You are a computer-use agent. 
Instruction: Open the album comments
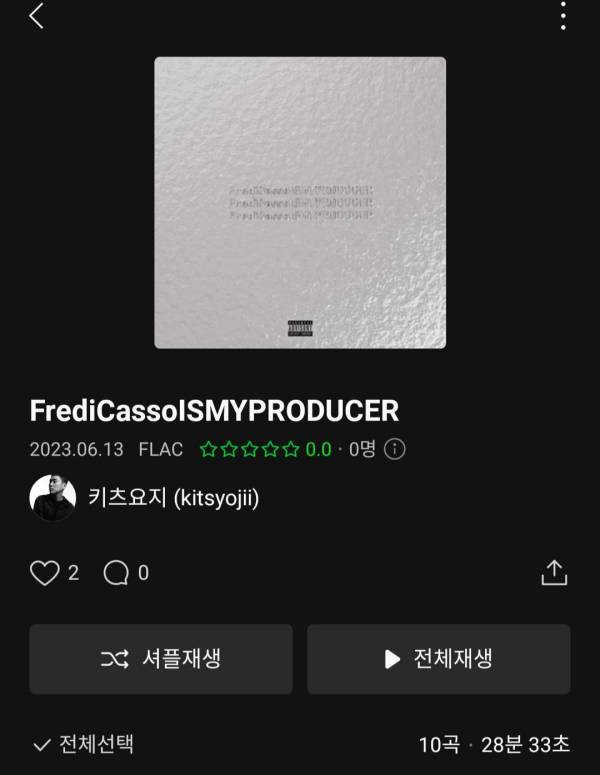click(117, 573)
